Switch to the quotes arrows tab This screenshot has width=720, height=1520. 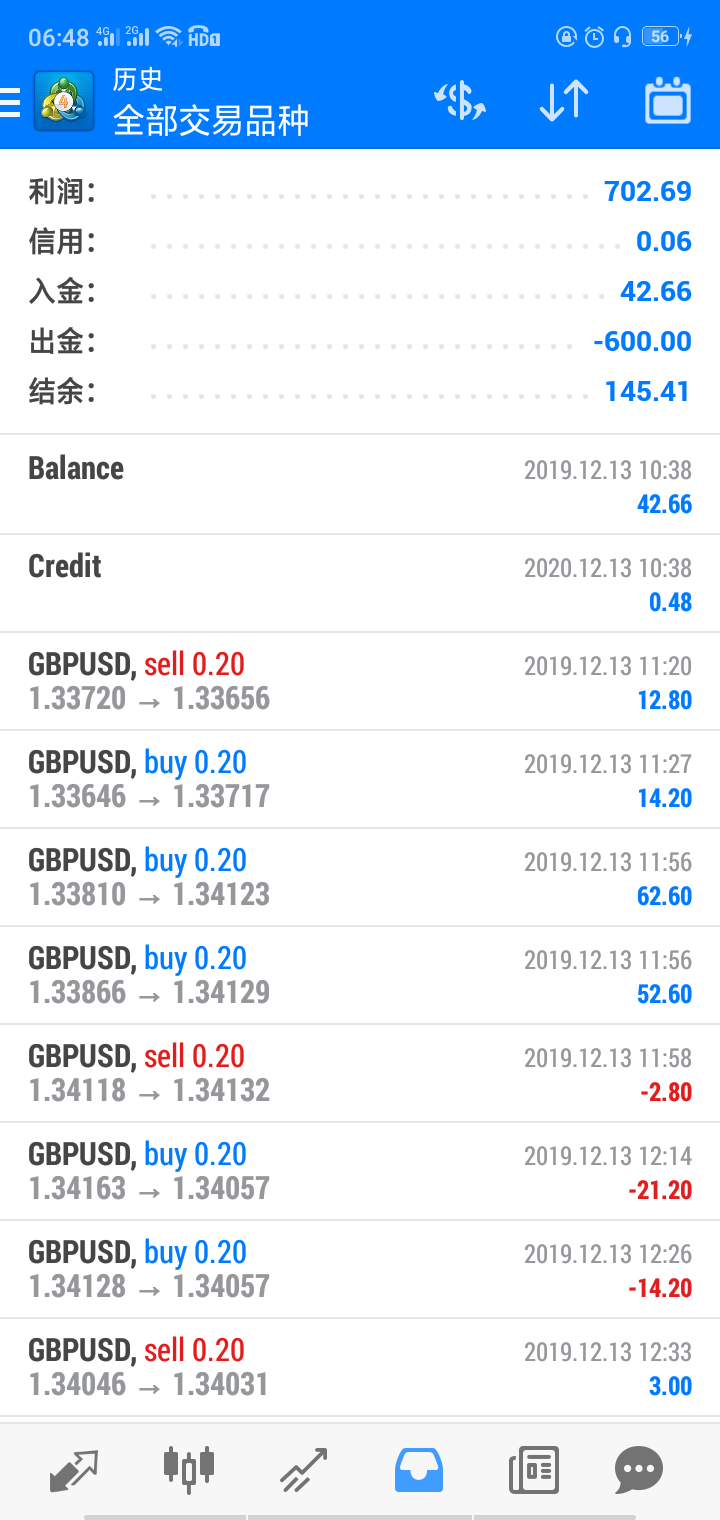pyautogui.click(x=74, y=1470)
